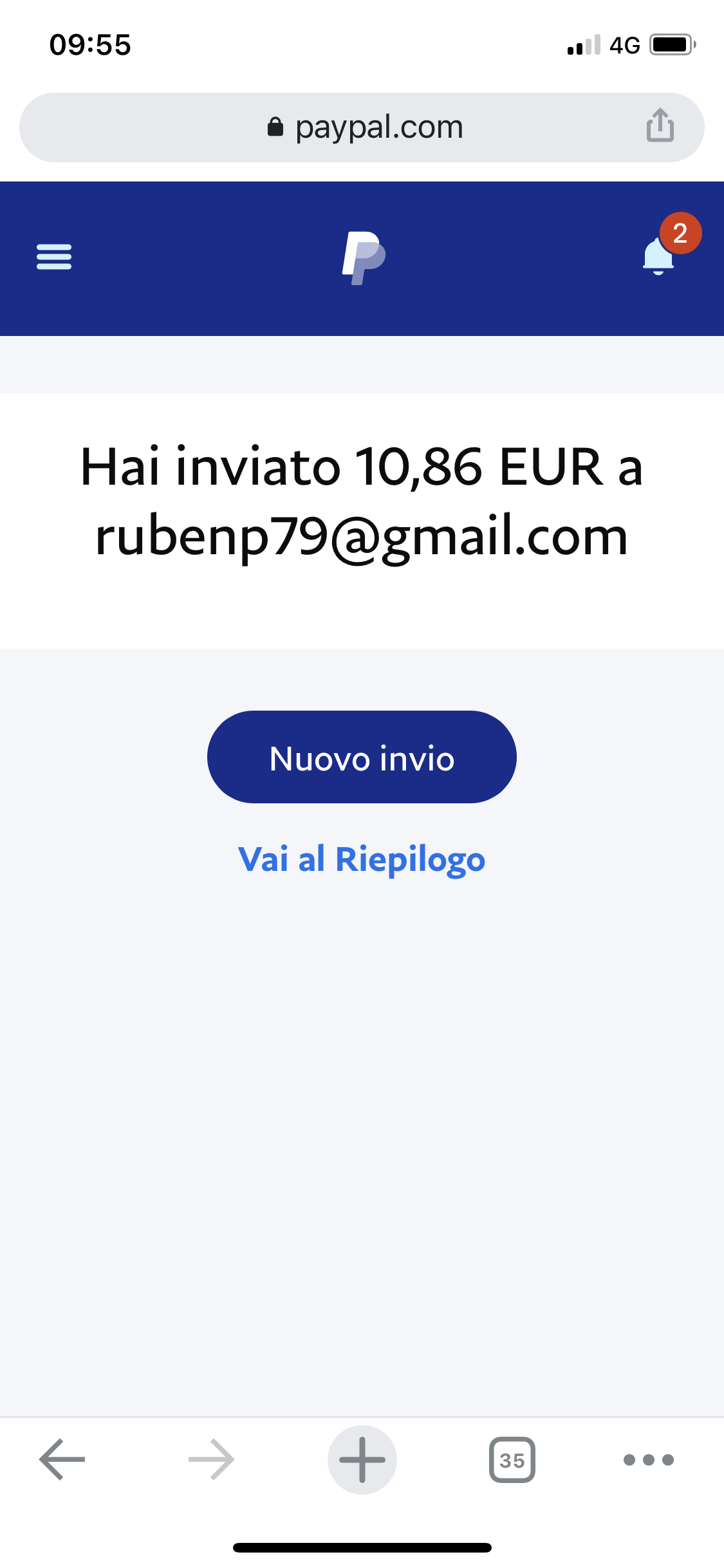724x1568 pixels.
Task: Open the tab switcher showing 35 tabs
Action: tap(512, 1459)
